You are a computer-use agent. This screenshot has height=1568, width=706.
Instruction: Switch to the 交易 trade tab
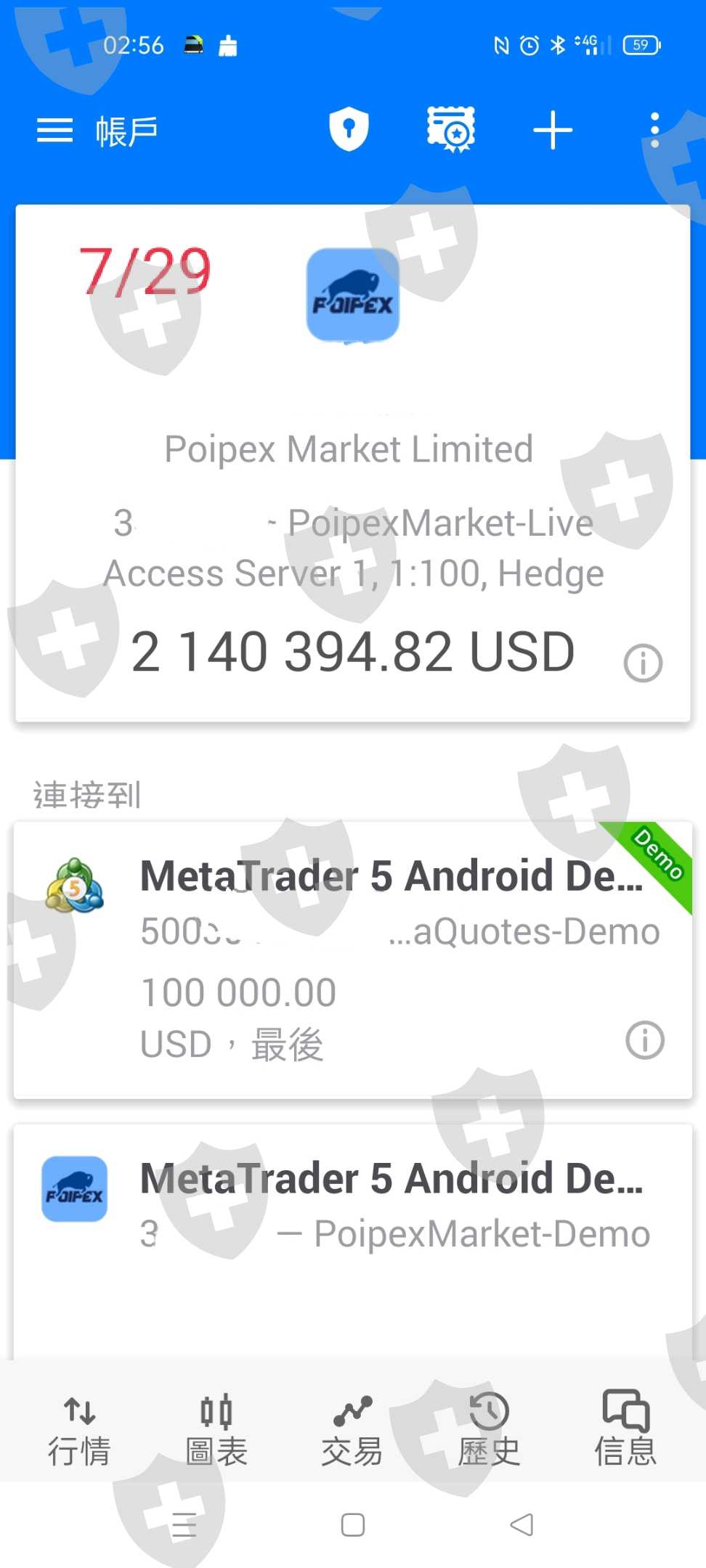[x=352, y=1429]
